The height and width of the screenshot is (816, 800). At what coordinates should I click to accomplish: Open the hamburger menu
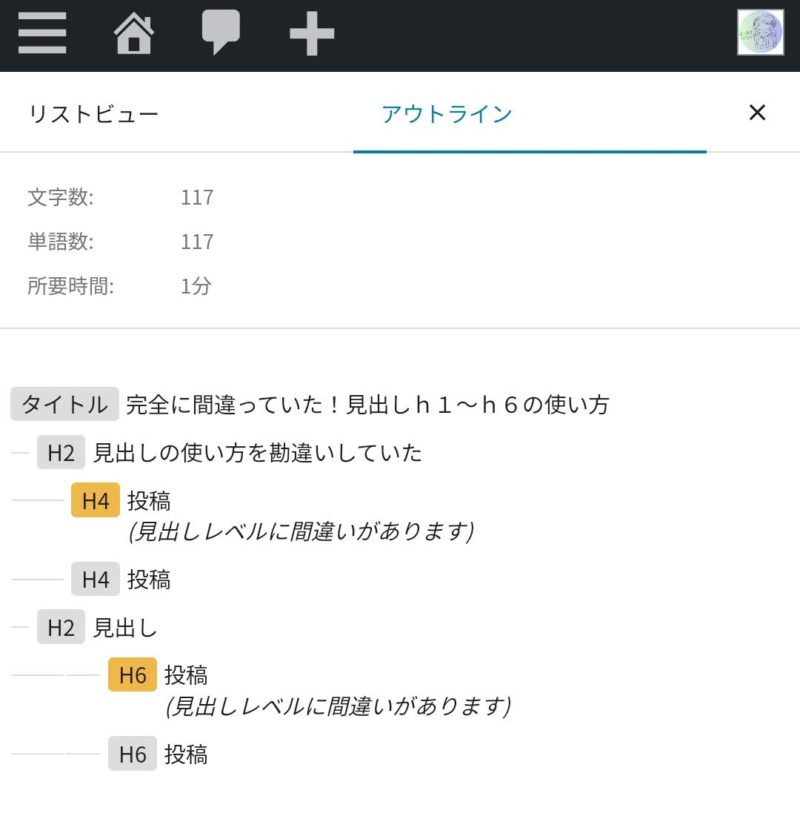pyautogui.click(x=42, y=34)
